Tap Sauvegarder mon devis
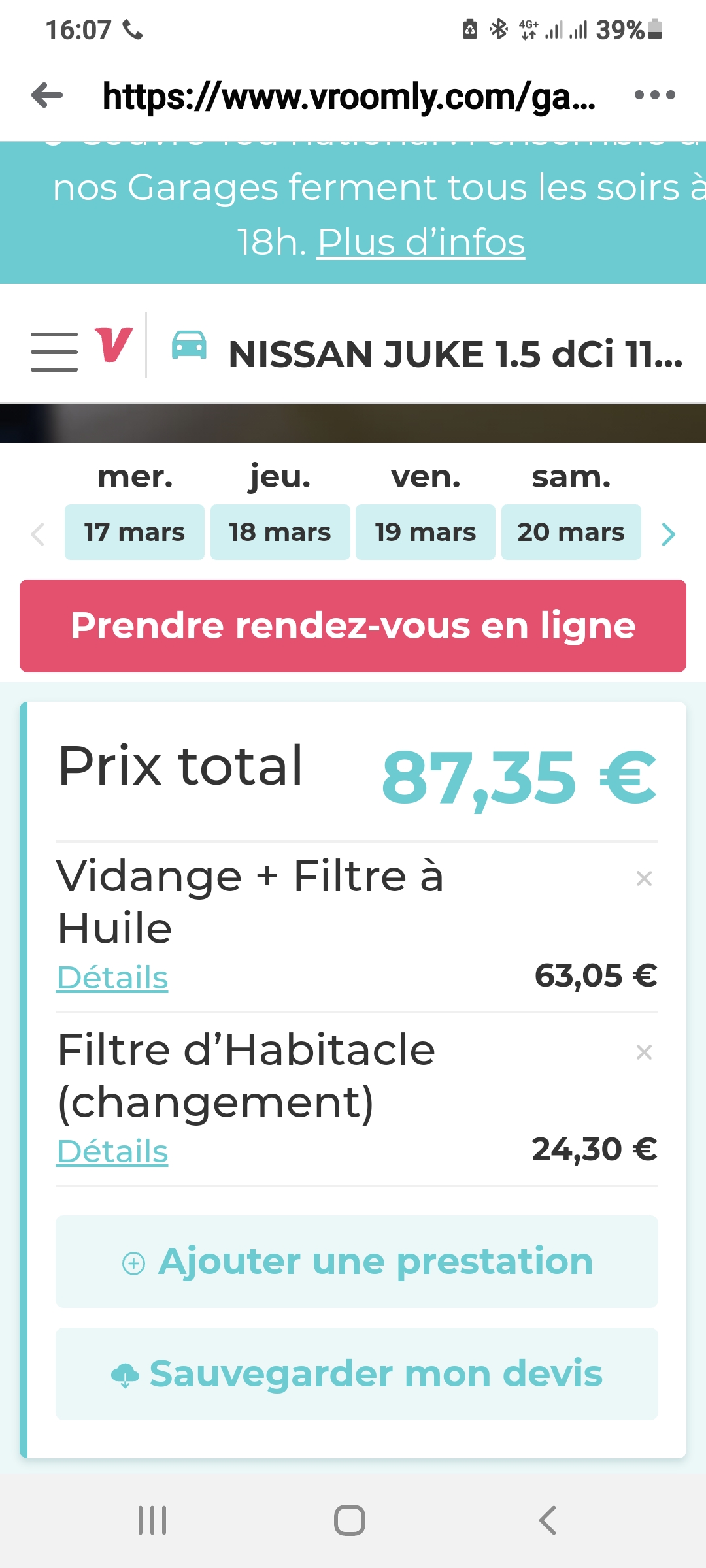706x1568 pixels. [357, 1374]
